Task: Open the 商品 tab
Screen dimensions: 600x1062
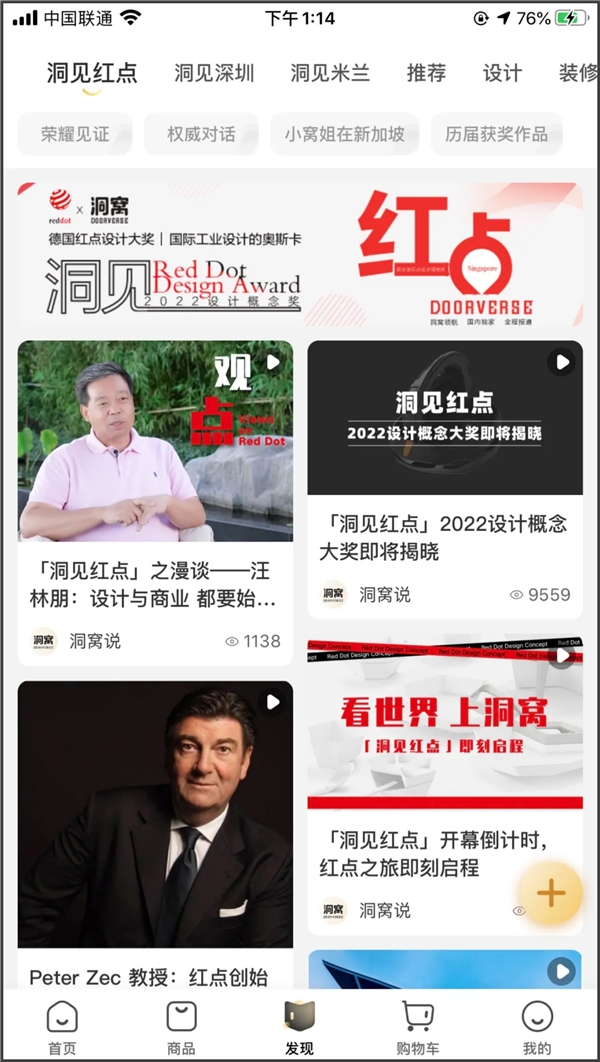Action: 181,1027
